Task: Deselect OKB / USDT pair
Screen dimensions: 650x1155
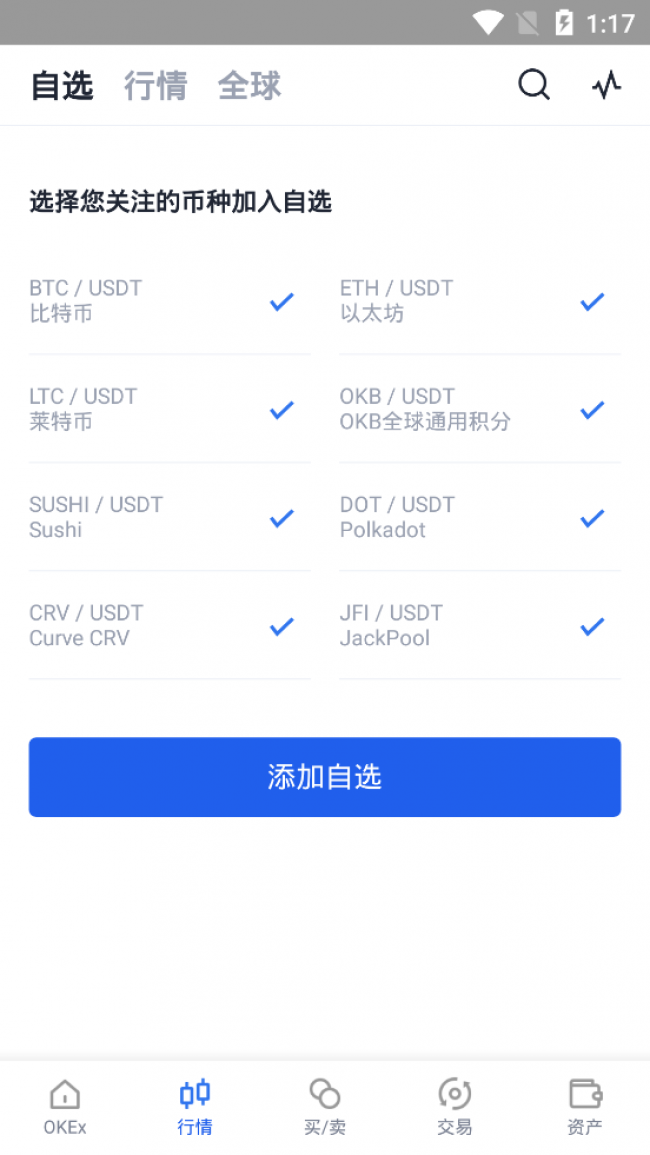Action: [x=592, y=409]
